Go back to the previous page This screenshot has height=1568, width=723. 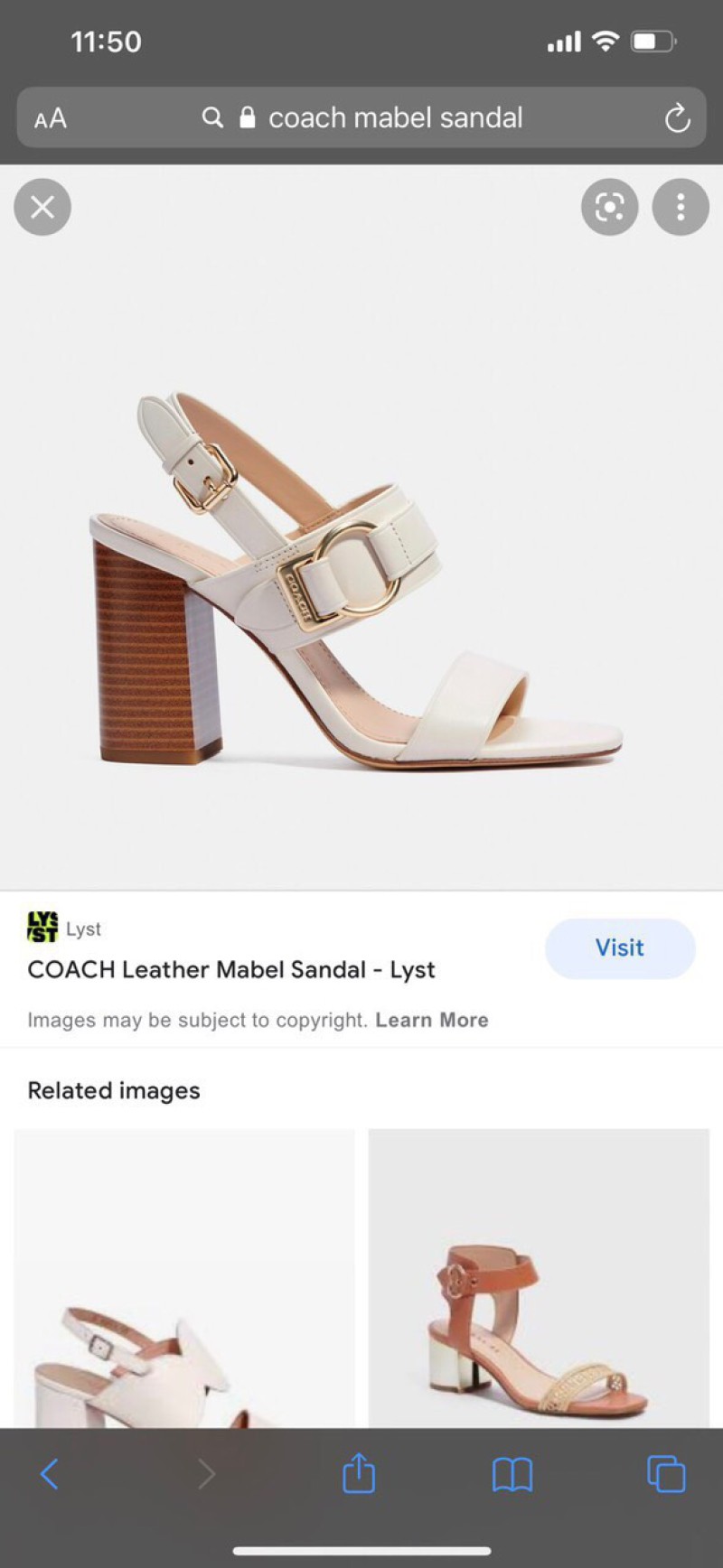click(50, 1475)
